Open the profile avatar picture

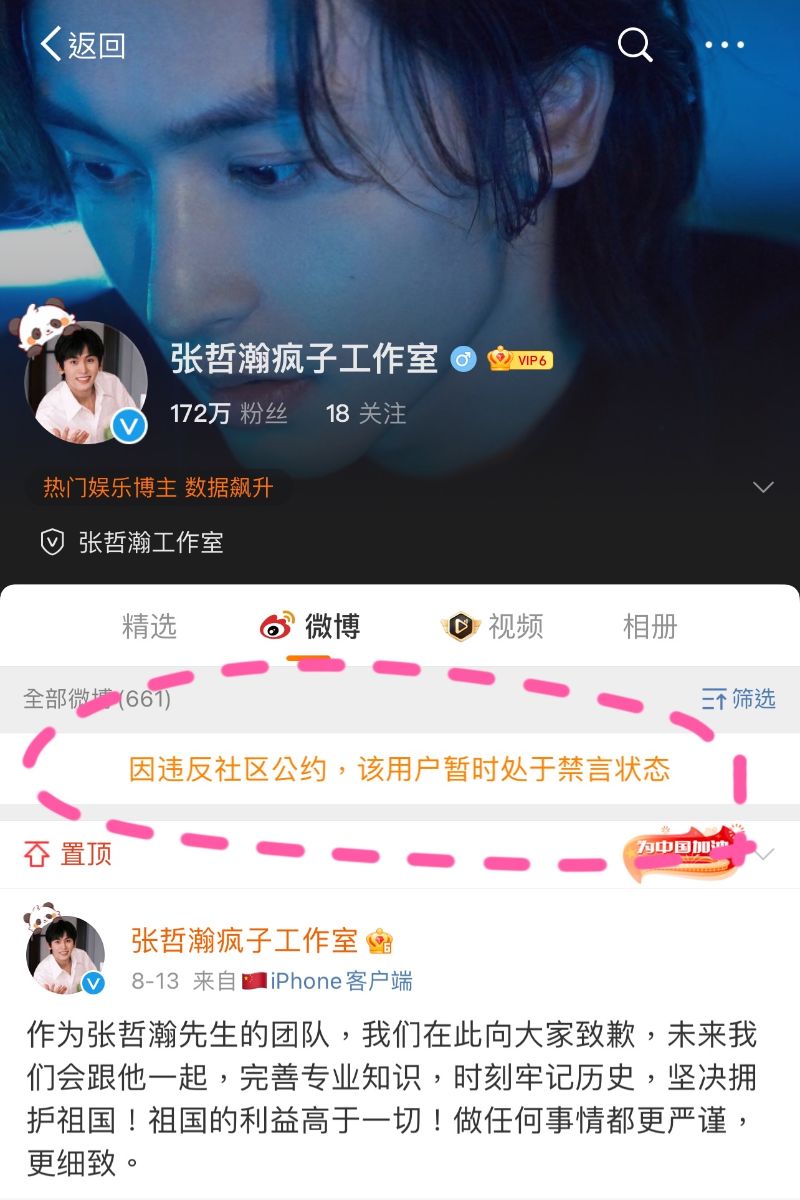[x=86, y=383]
